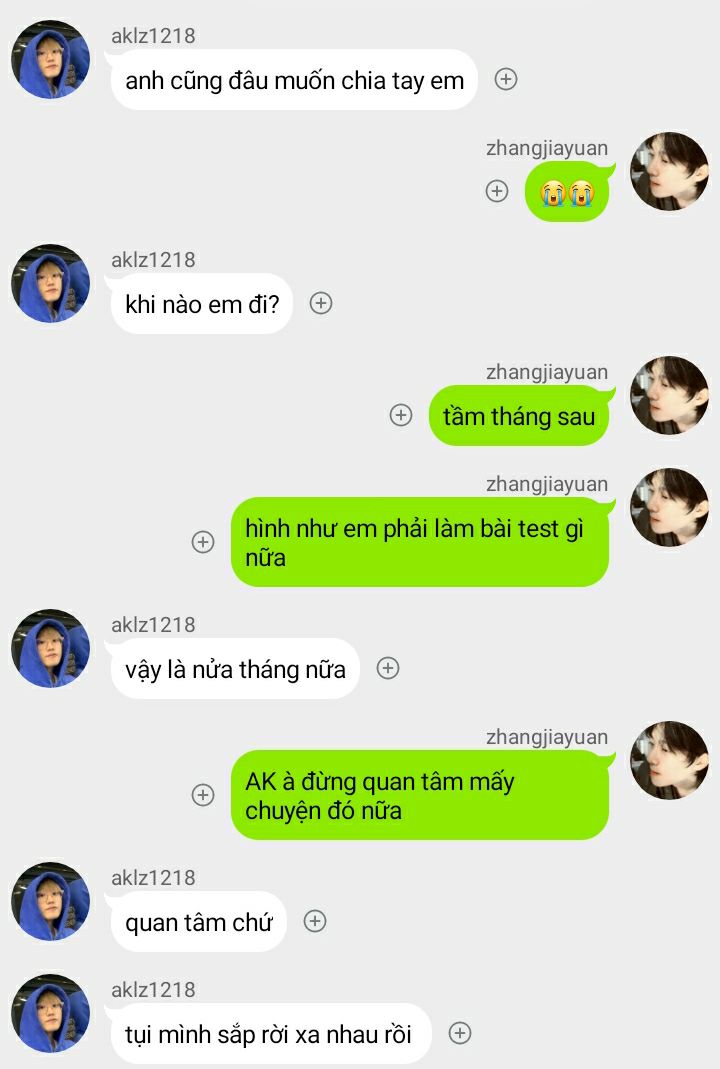This screenshot has width=720, height=1069.
Task: Tap plus icon beside 'khi nào em đi?'
Action: (321, 304)
